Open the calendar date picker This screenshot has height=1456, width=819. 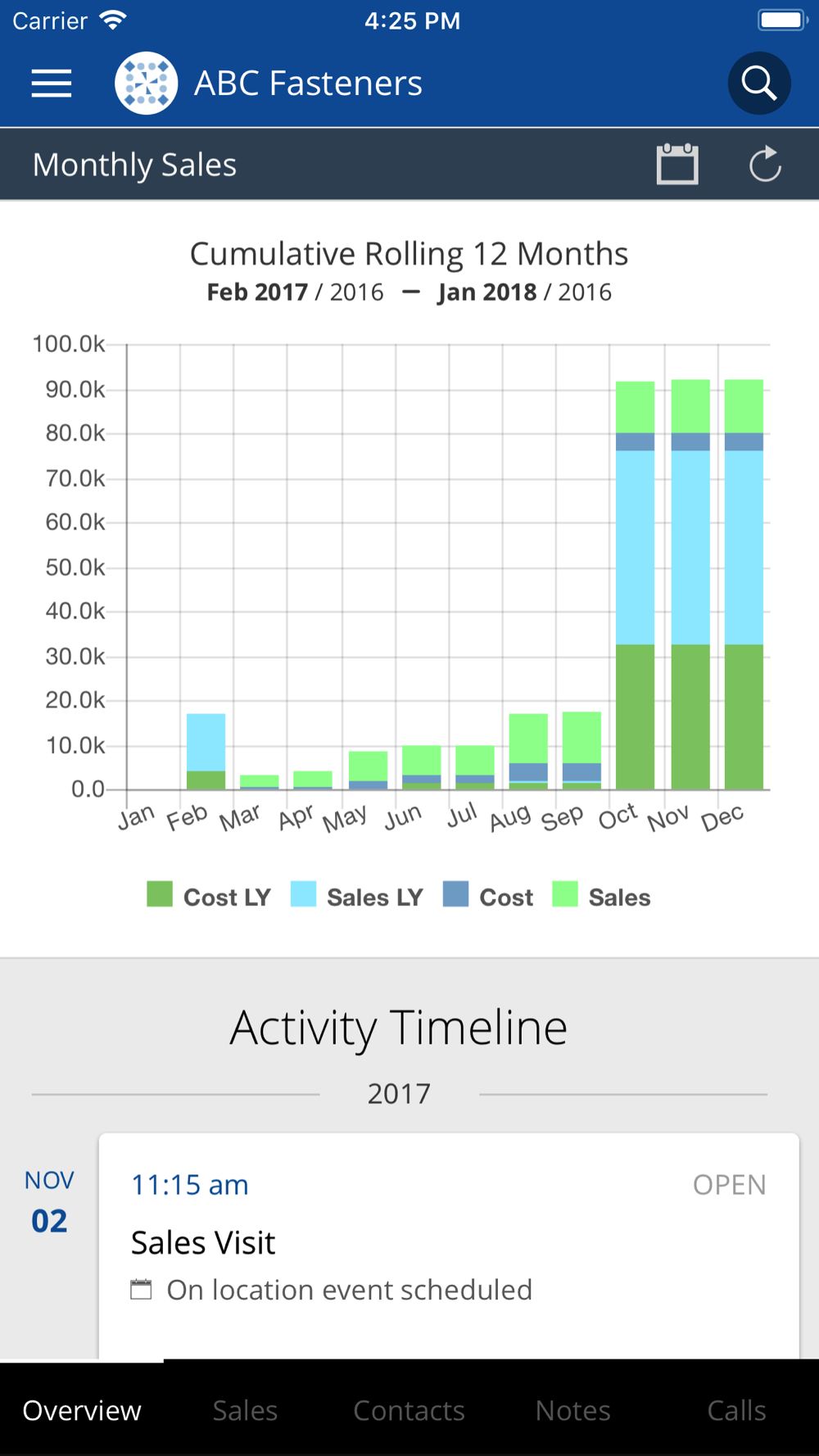point(677,164)
